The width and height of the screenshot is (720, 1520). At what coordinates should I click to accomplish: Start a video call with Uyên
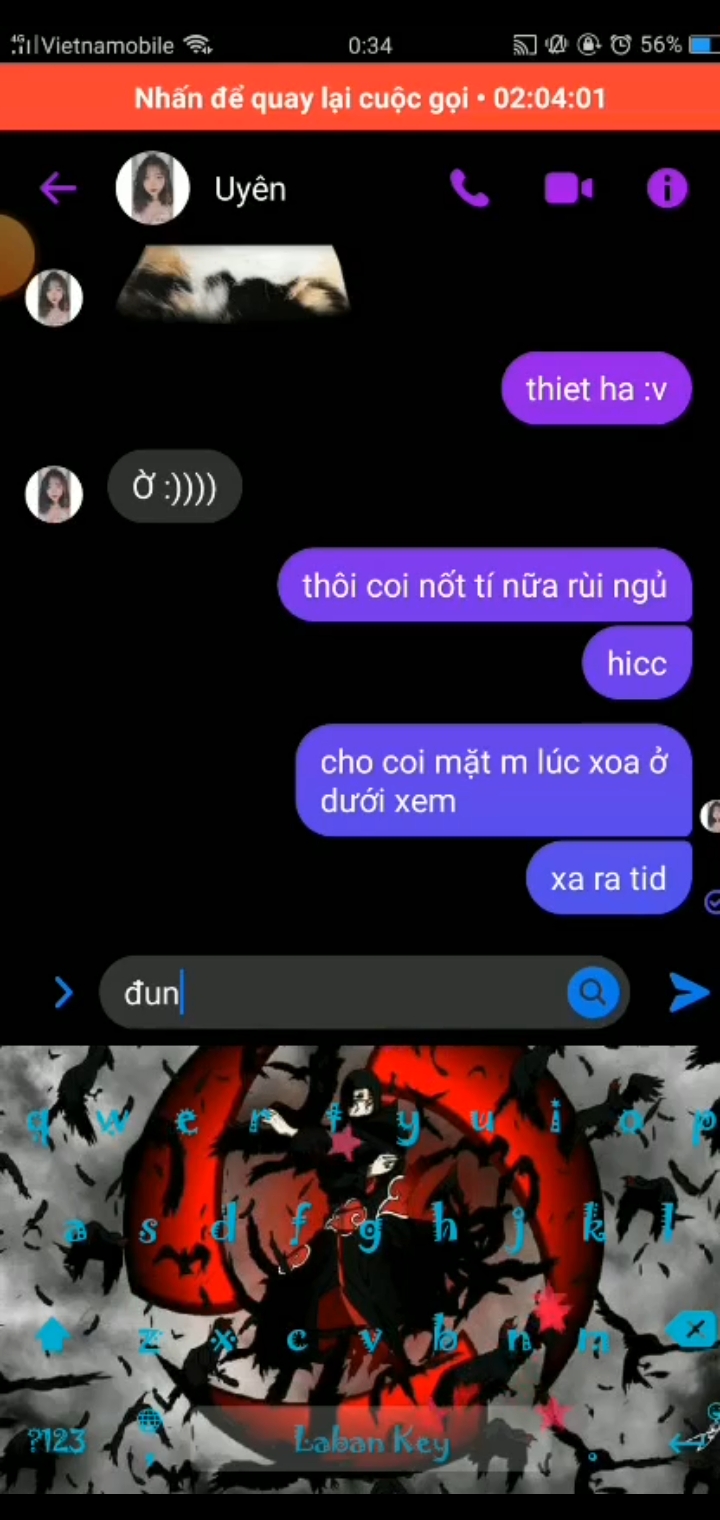pyautogui.click(x=568, y=188)
